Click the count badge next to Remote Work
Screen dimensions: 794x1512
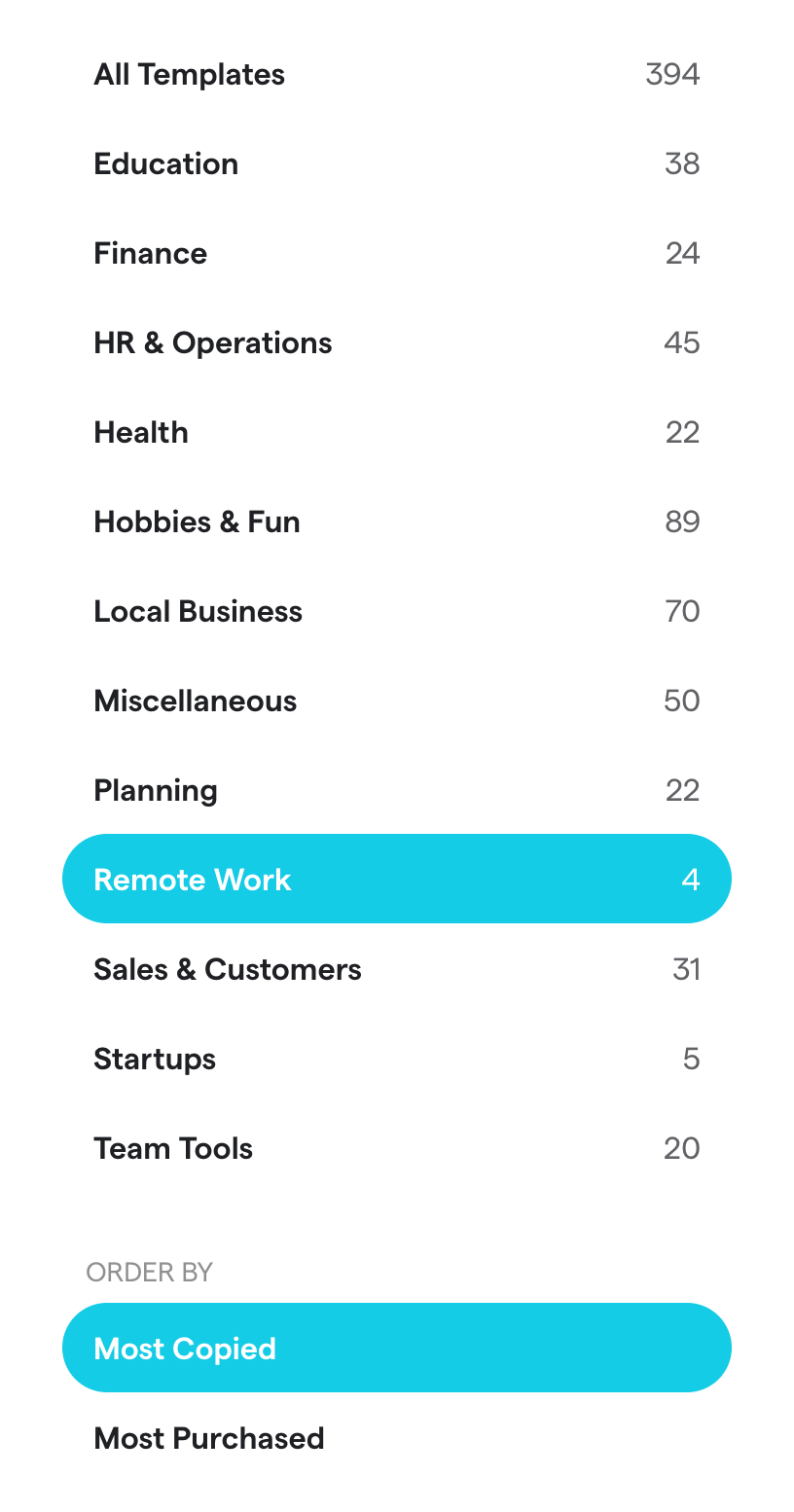pos(691,880)
